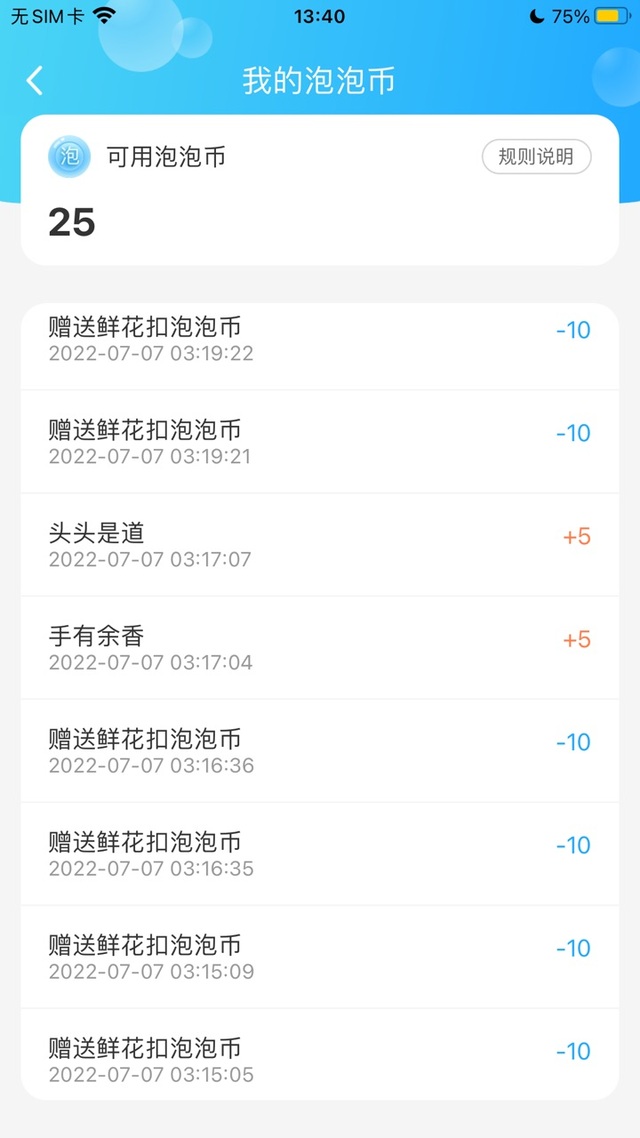Image resolution: width=640 pixels, height=1138 pixels.
Task: Go back from 我的泡泡币 page
Action: (34, 81)
